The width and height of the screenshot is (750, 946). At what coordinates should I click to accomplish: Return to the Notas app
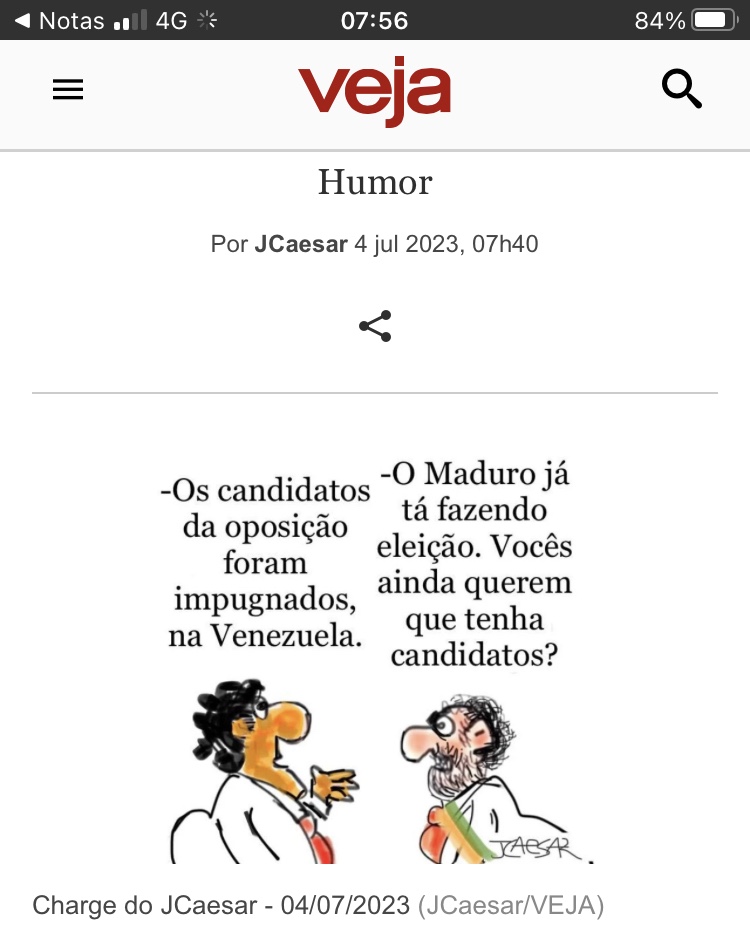point(60,20)
